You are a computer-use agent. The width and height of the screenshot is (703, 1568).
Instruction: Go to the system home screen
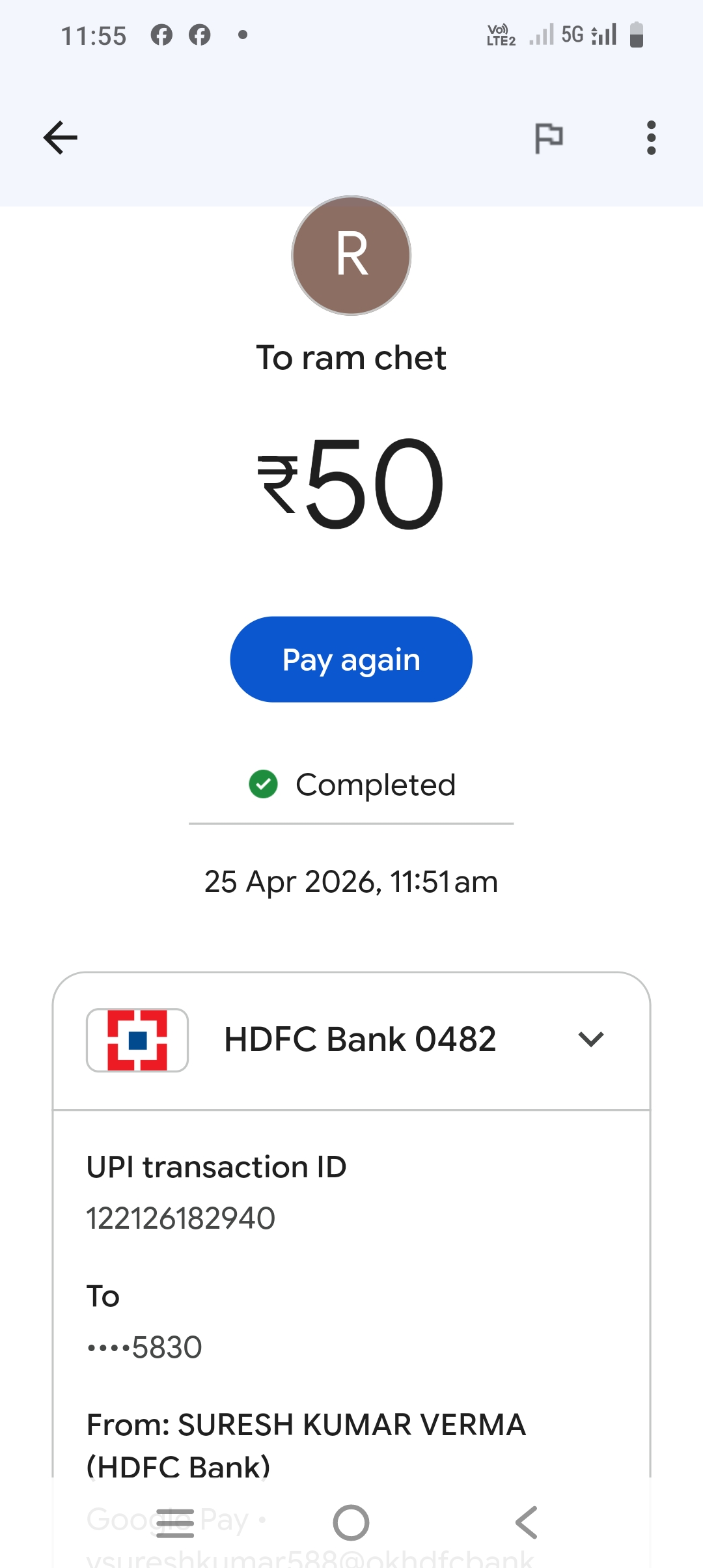351,1522
